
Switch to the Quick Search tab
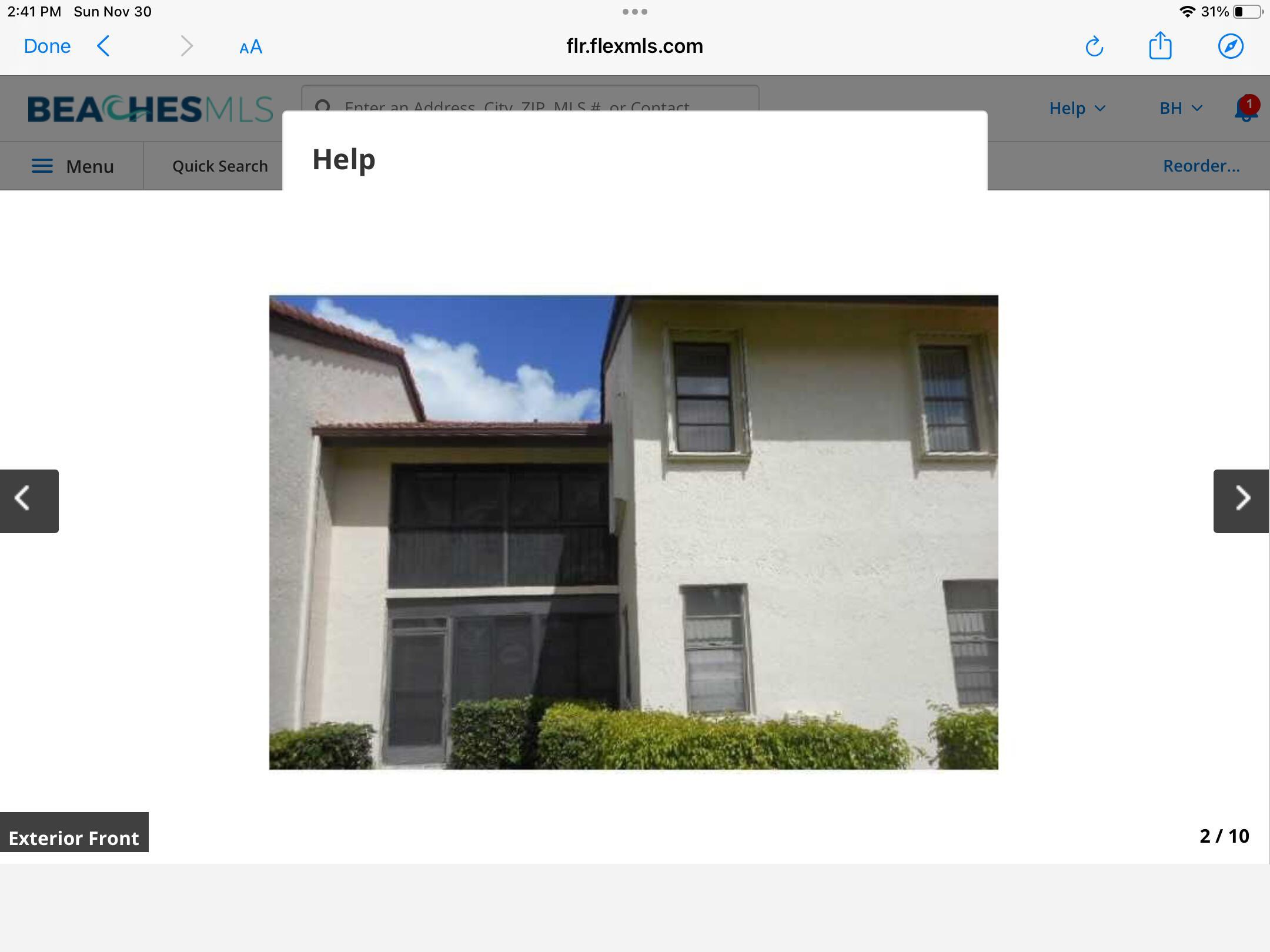click(x=219, y=166)
